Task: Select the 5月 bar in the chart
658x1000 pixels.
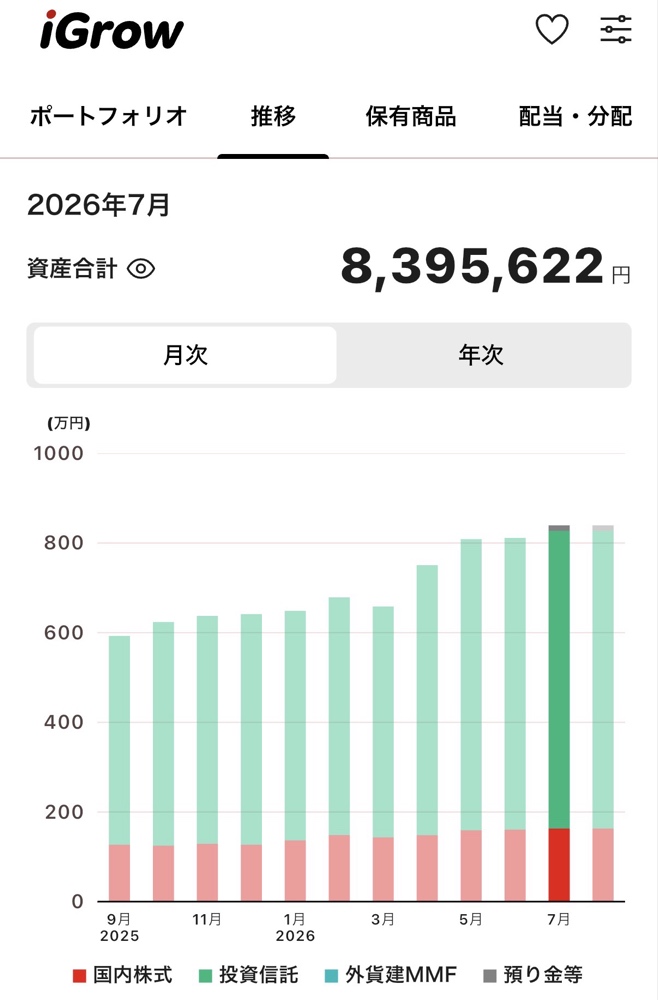Action: pyautogui.click(x=471, y=720)
